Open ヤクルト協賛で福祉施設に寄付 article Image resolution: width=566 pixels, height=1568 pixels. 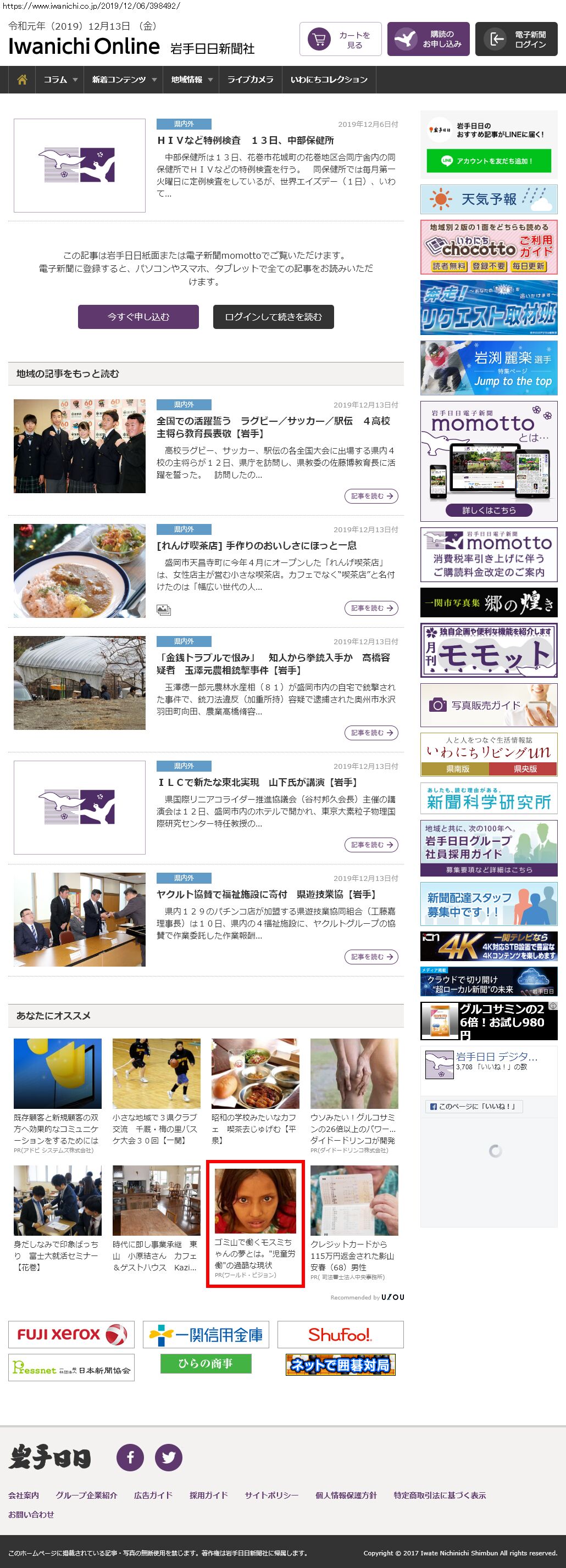267,894
